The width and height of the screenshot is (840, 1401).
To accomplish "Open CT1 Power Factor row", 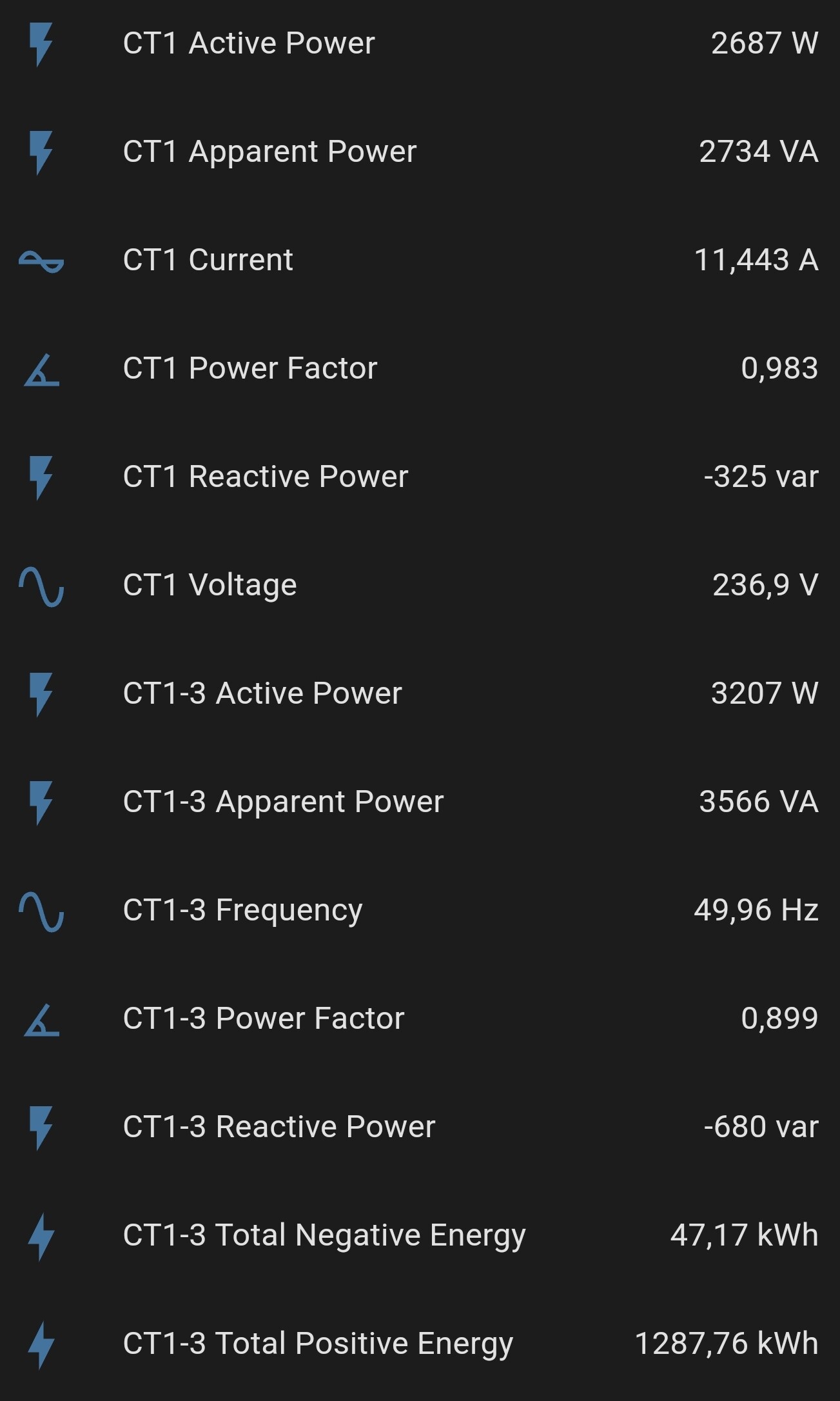I will pyautogui.click(x=420, y=369).
